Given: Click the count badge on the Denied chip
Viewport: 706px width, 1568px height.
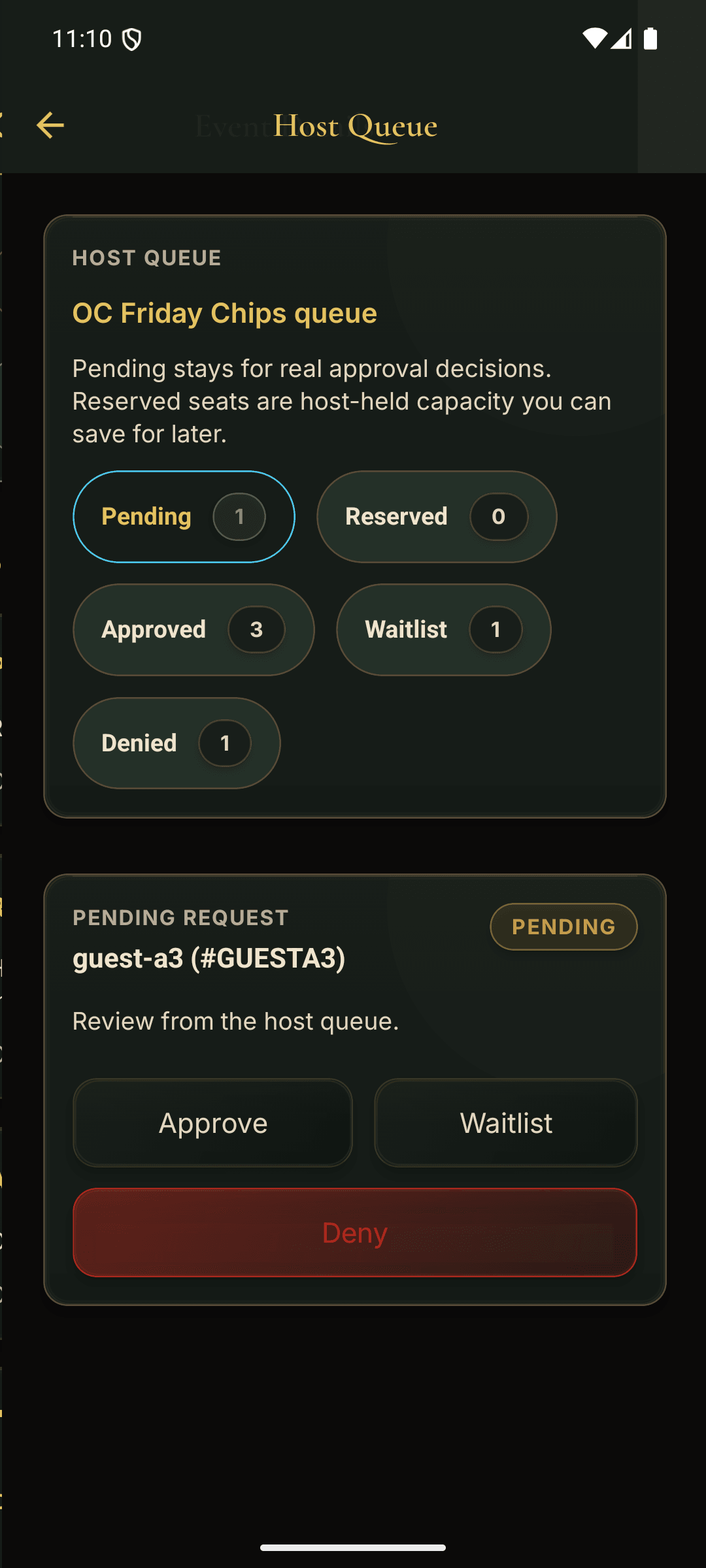Looking at the screenshot, I should pyautogui.click(x=224, y=743).
